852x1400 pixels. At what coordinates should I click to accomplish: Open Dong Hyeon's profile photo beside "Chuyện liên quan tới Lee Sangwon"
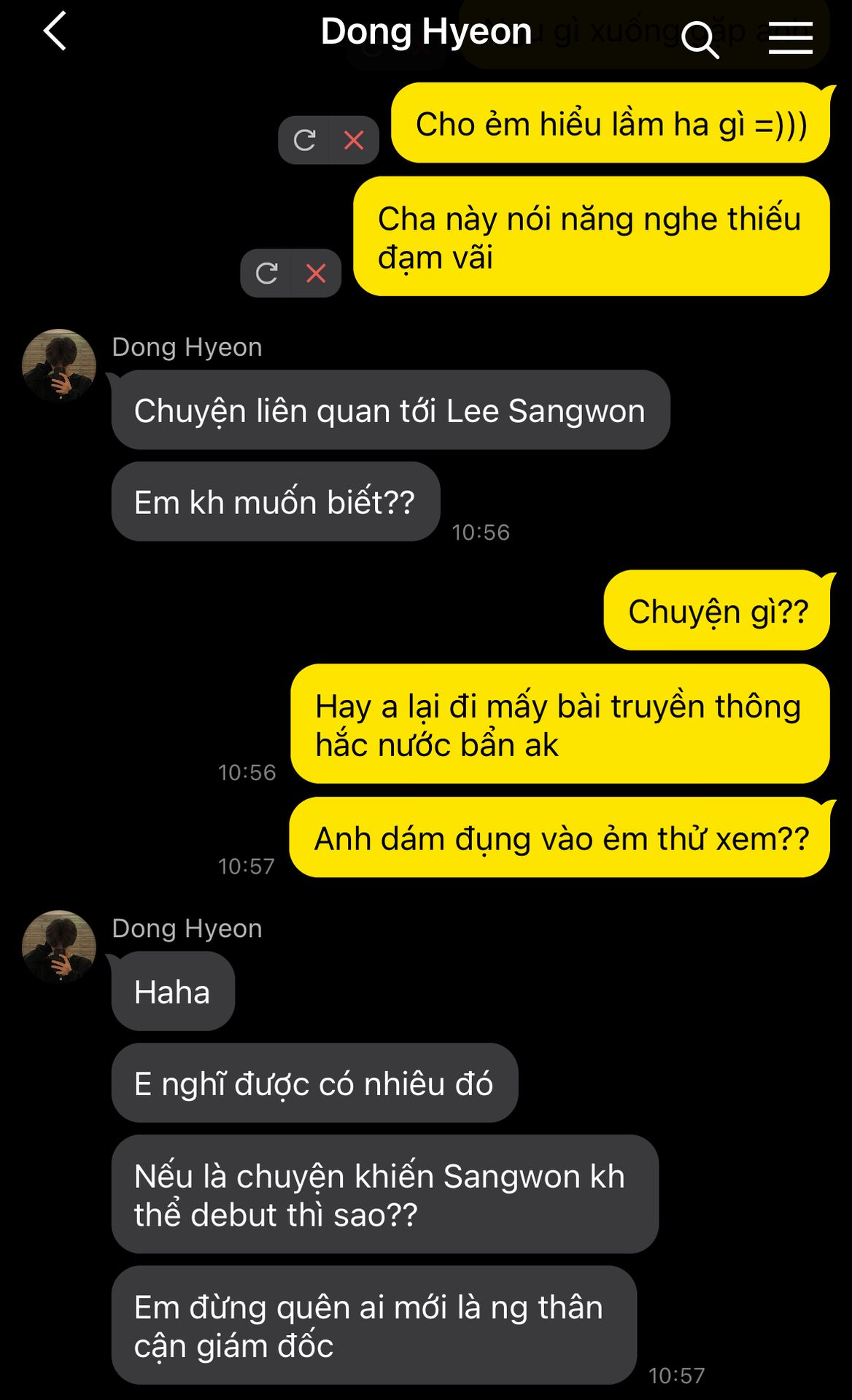(59, 365)
